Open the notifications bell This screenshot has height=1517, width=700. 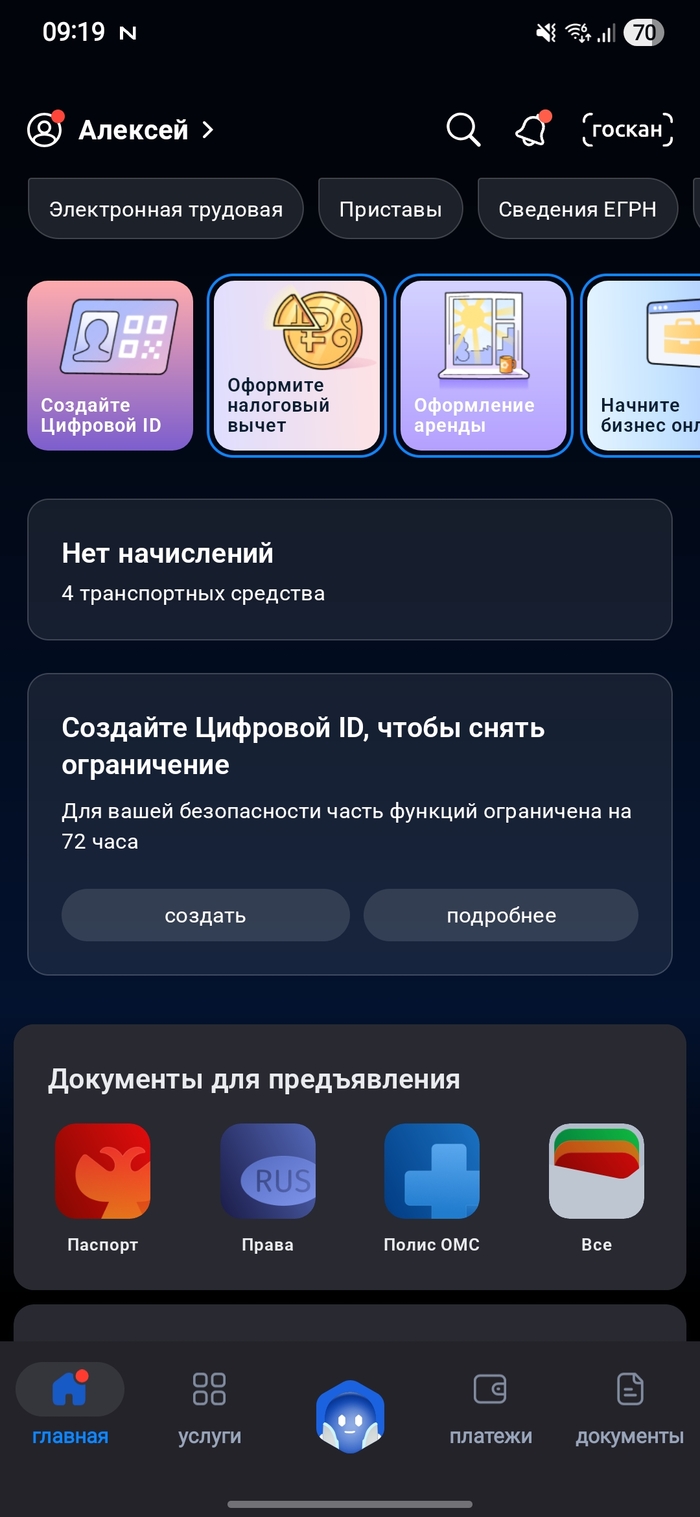coord(531,130)
